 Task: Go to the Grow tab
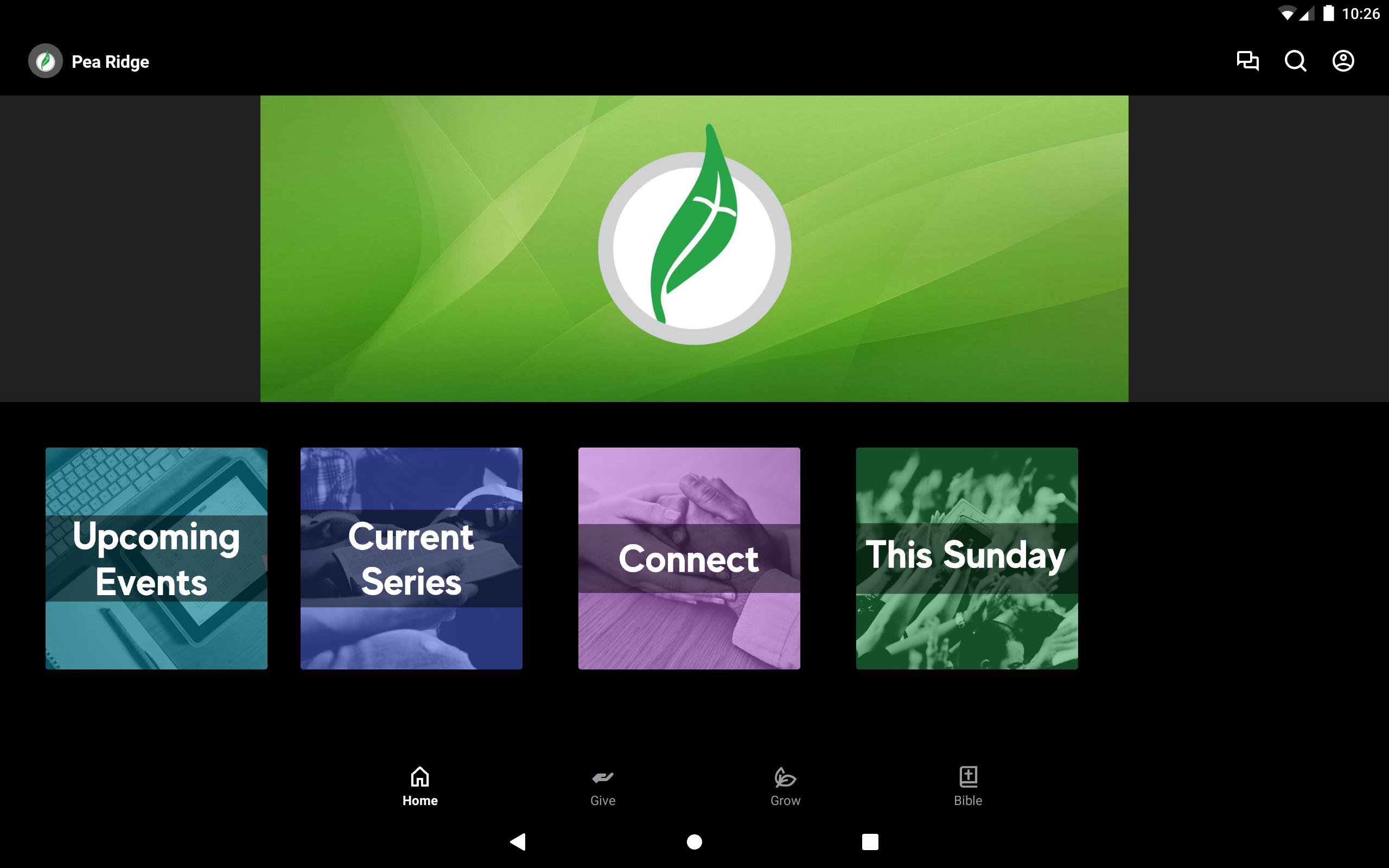pyautogui.click(x=785, y=787)
